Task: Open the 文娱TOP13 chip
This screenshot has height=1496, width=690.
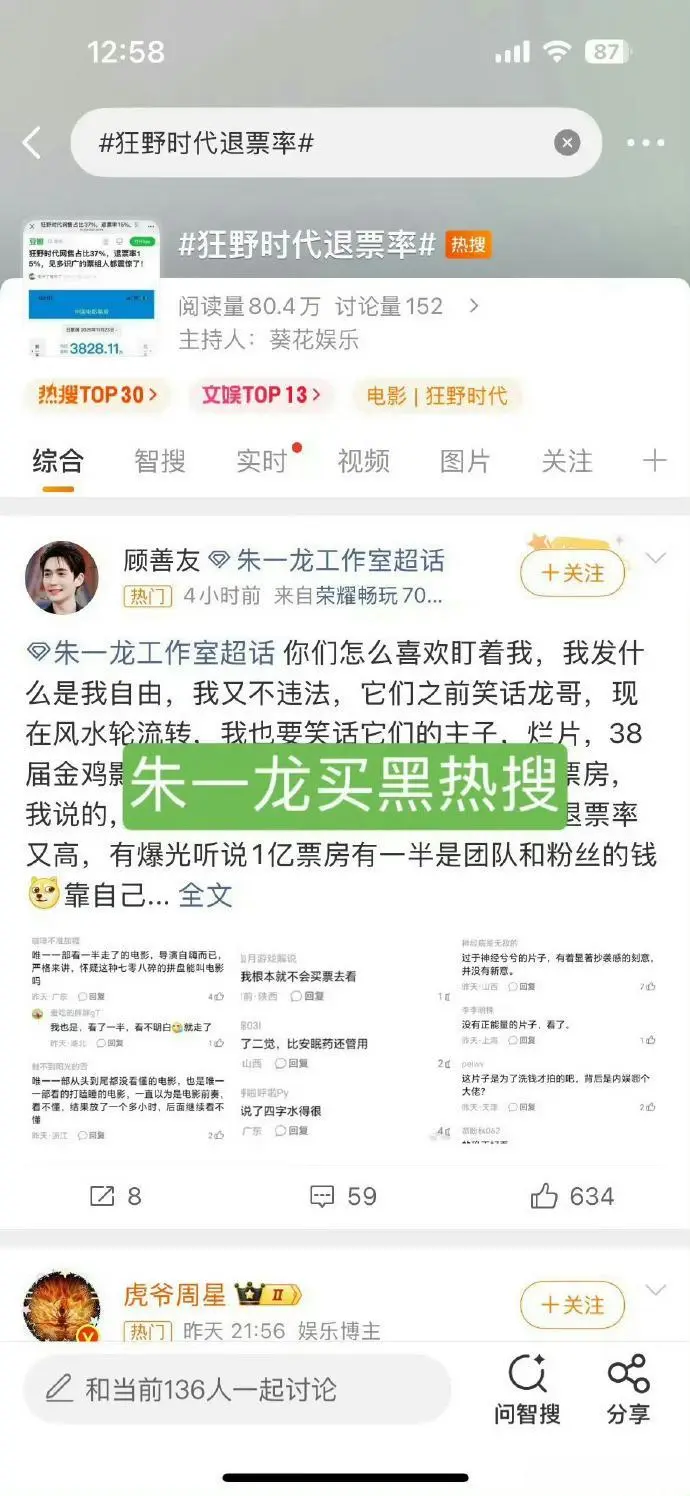Action: tap(261, 395)
